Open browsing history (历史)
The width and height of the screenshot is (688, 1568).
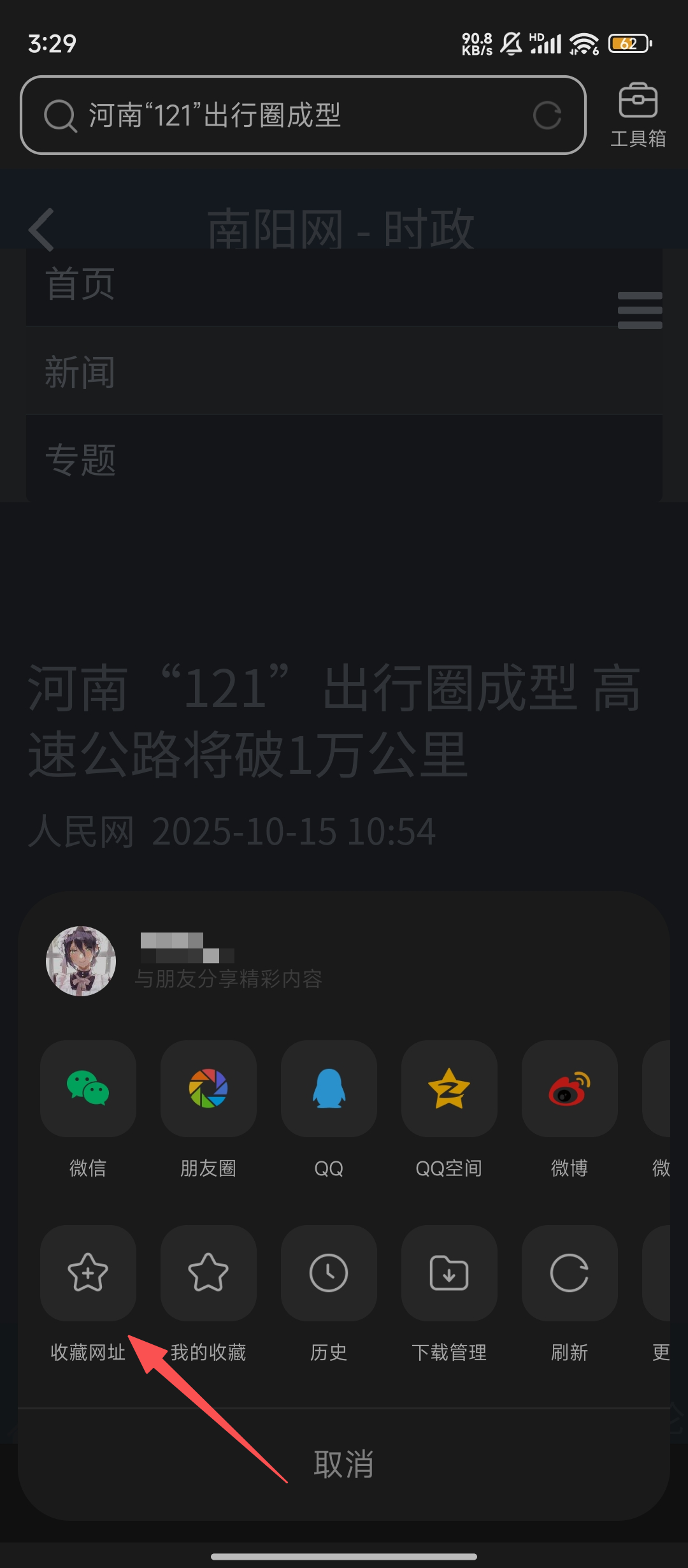pyautogui.click(x=329, y=1273)
